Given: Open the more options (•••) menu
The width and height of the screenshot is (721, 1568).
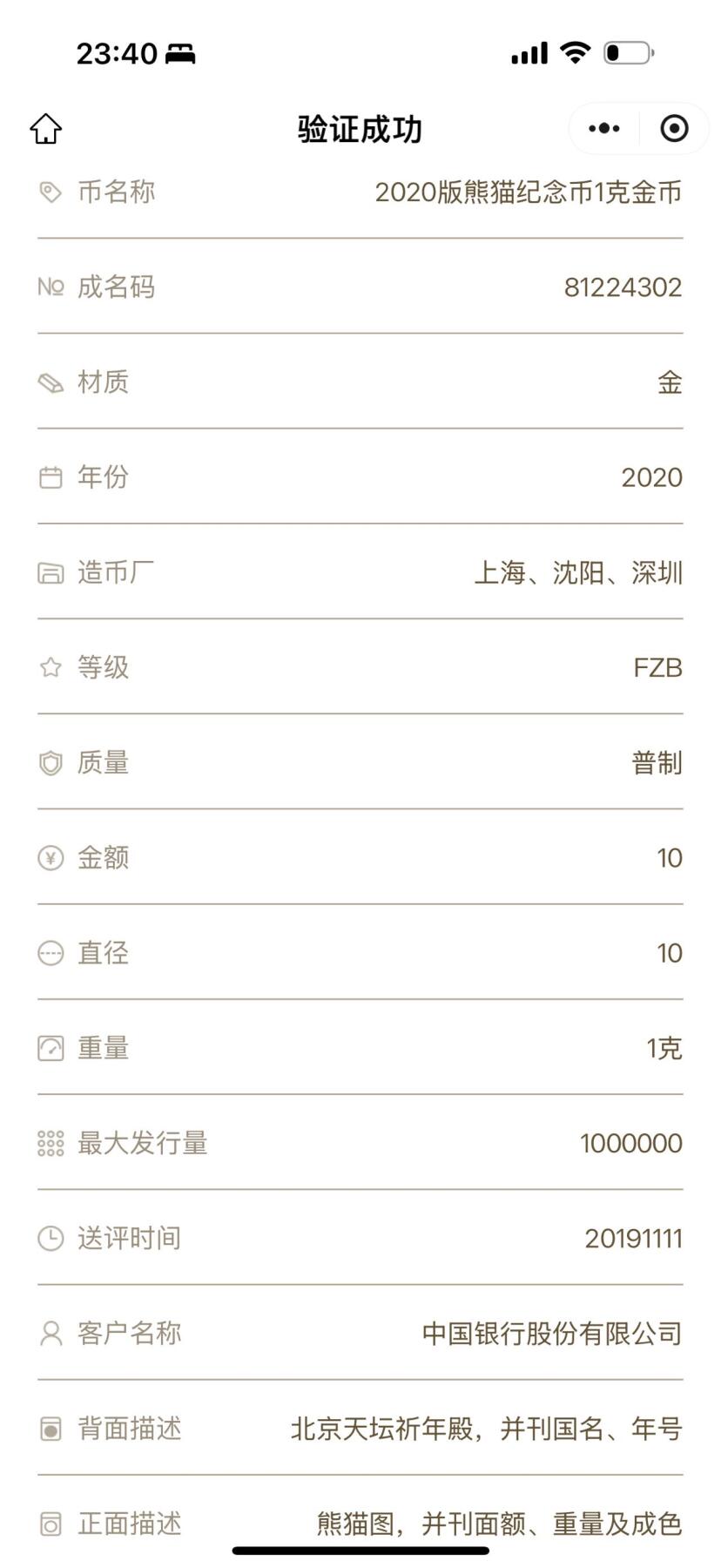Looking at the screenshot, I should point(602,127).
